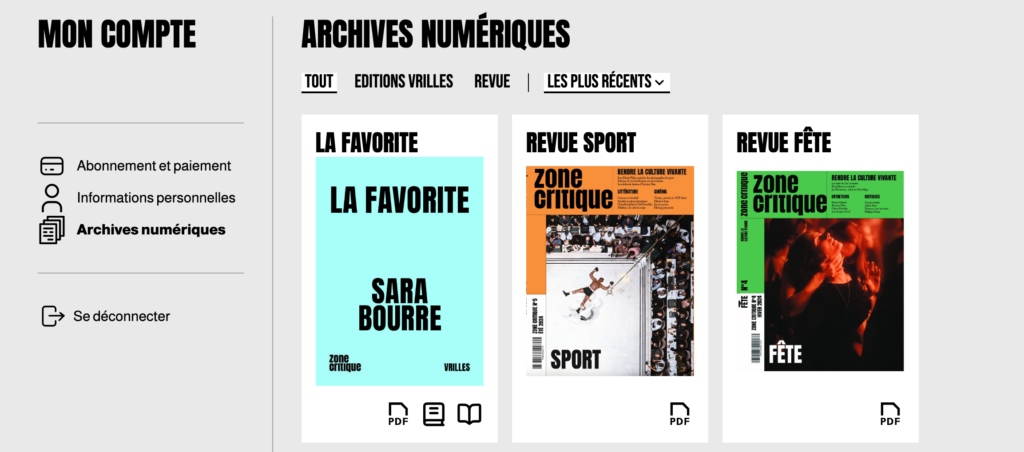Screen dimensions: 1024x452
Task: Open the Revue Sport cover
Action: [x=610, y=270]
